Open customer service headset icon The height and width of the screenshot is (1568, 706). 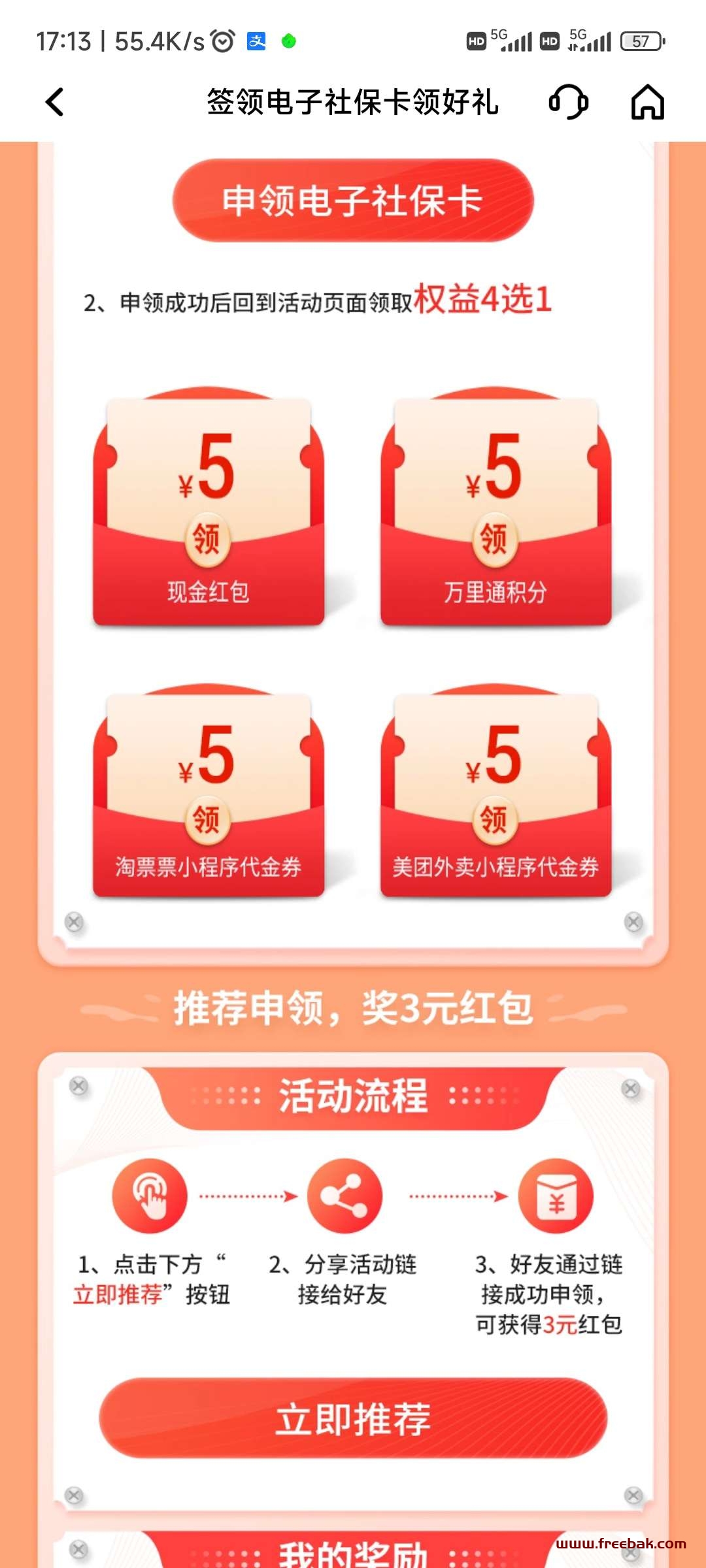[x=568, y=103]
